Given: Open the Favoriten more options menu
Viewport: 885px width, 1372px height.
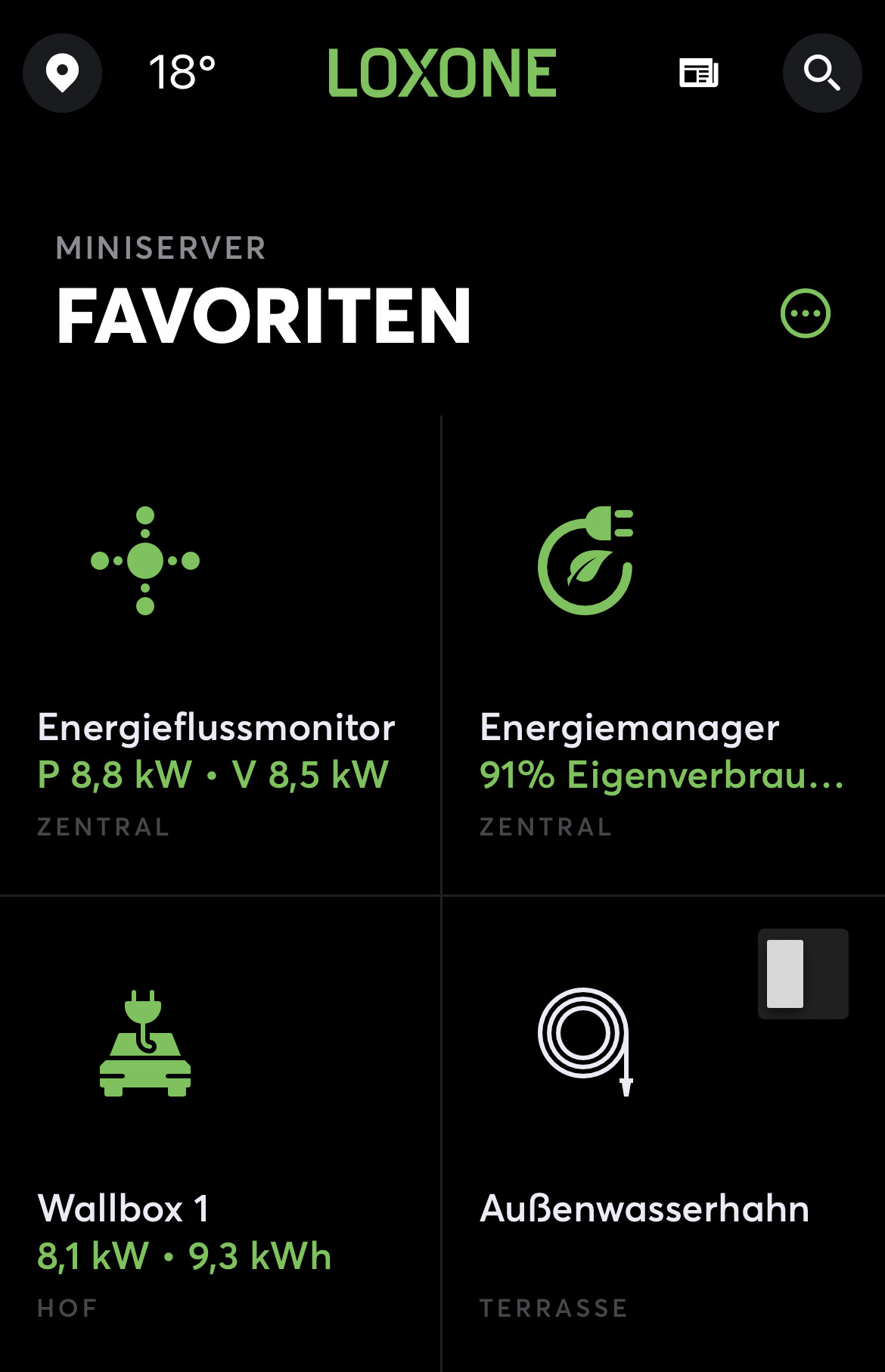Looking at the screenshot, I should point(805,313).
